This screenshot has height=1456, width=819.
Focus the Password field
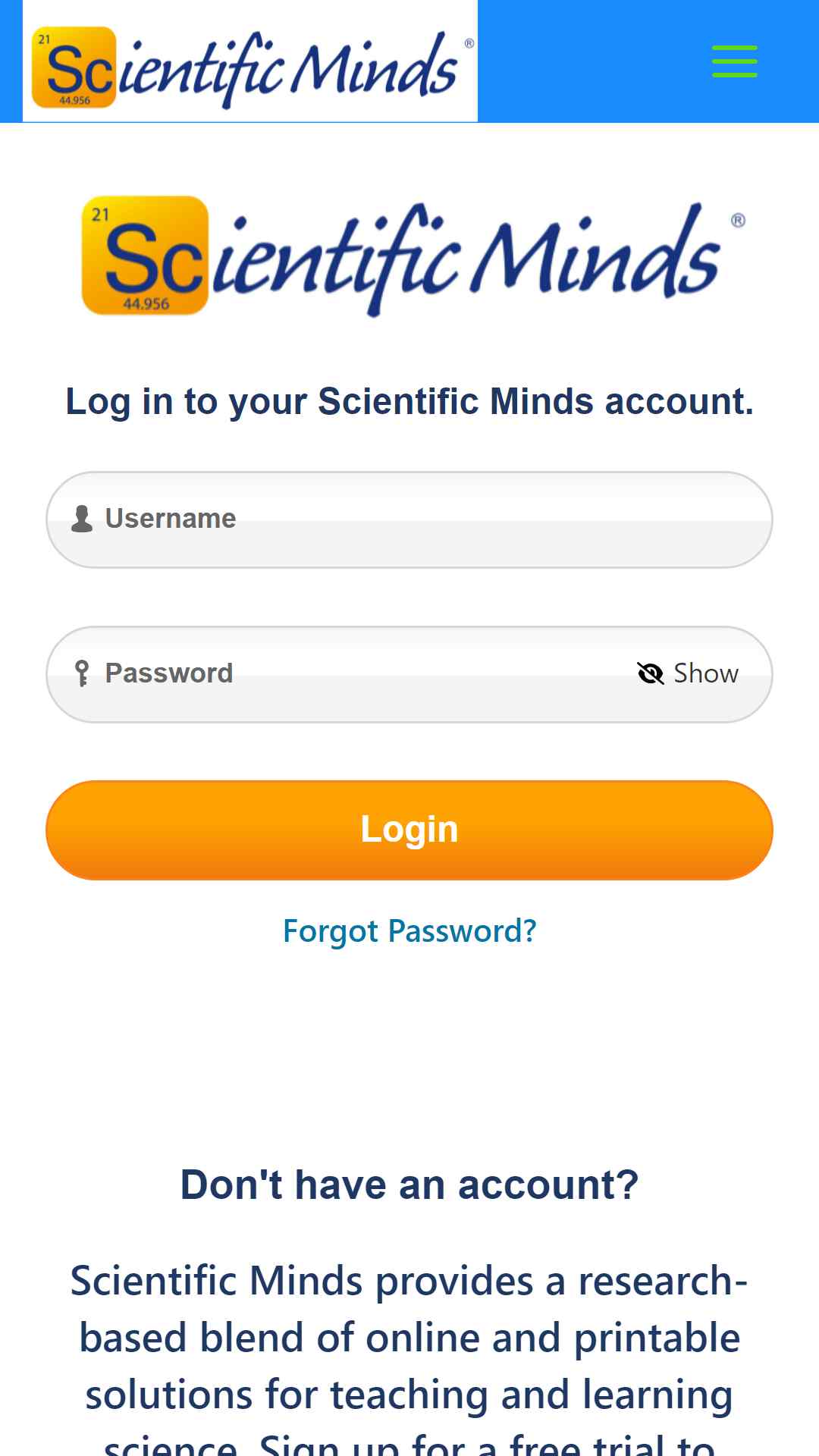341,674
